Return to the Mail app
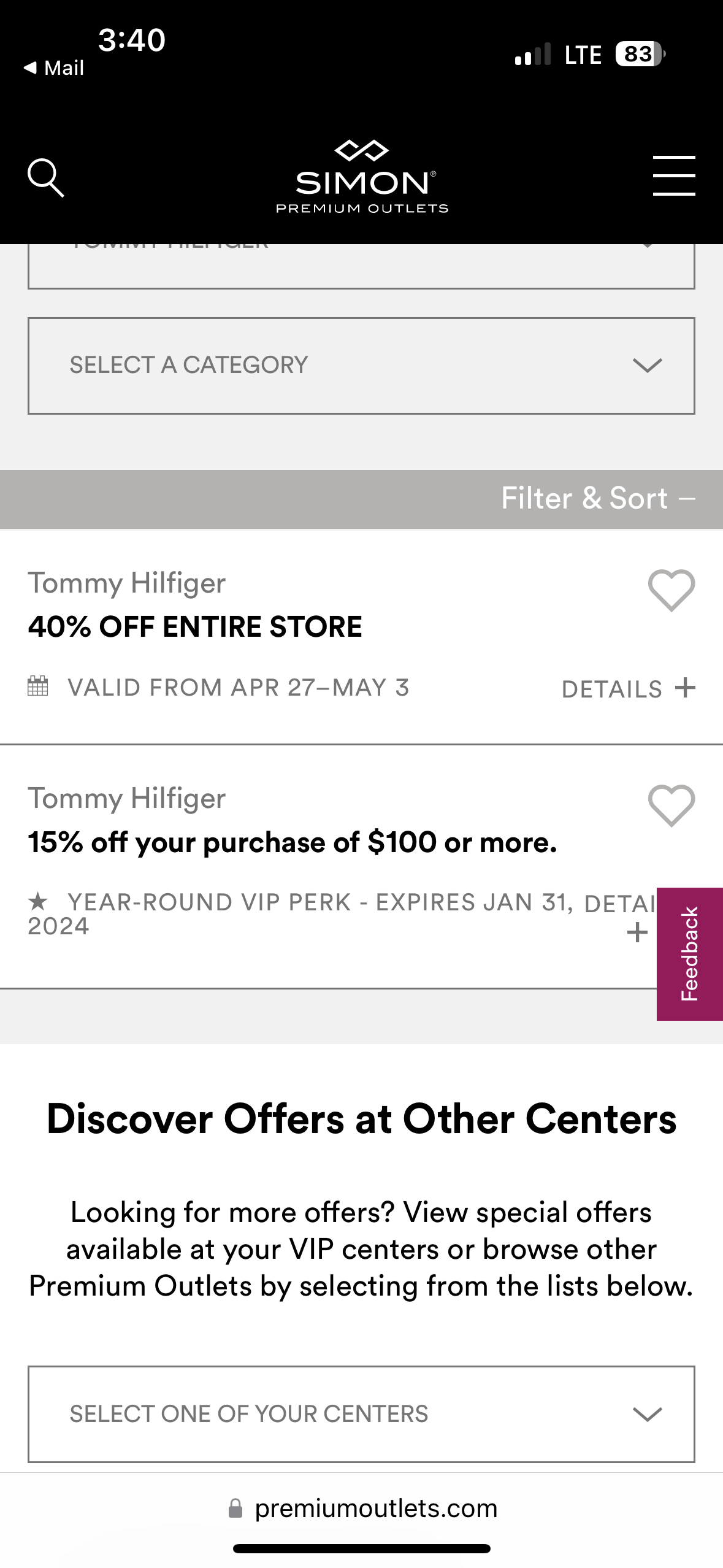This screenshot has height=1568, width=723. click(x=54, y=67)
